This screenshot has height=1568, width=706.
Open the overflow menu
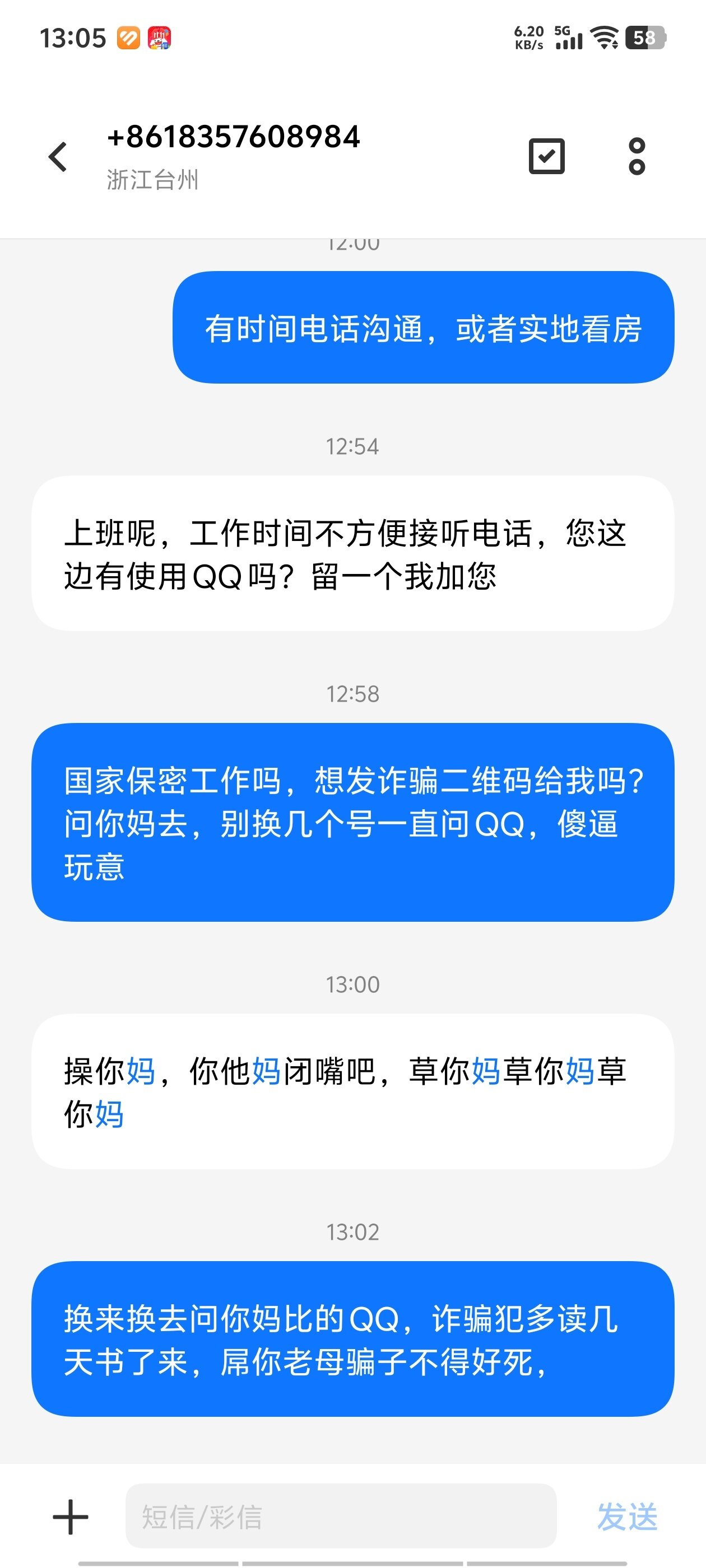click(637, 156)
